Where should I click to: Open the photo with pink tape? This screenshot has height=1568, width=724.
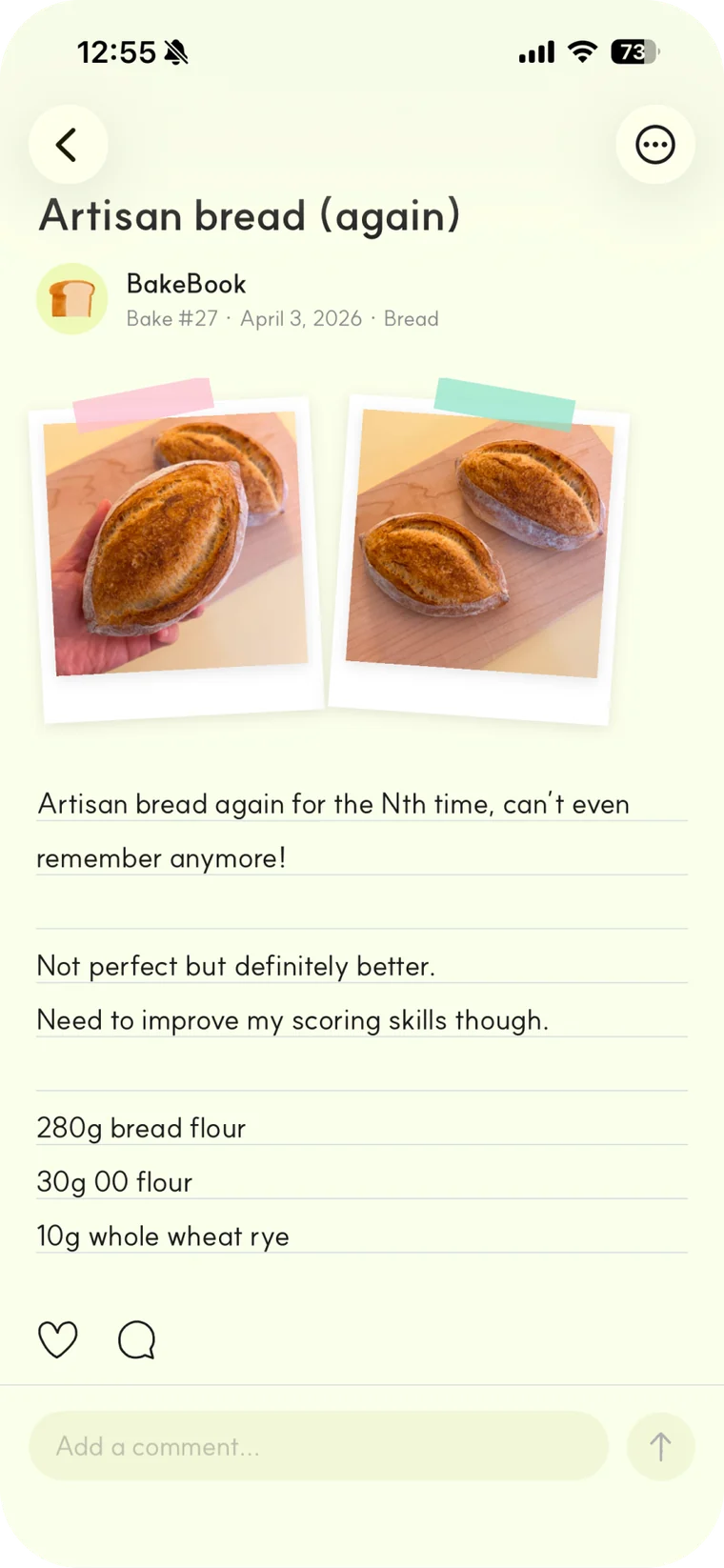coord(177,557)
